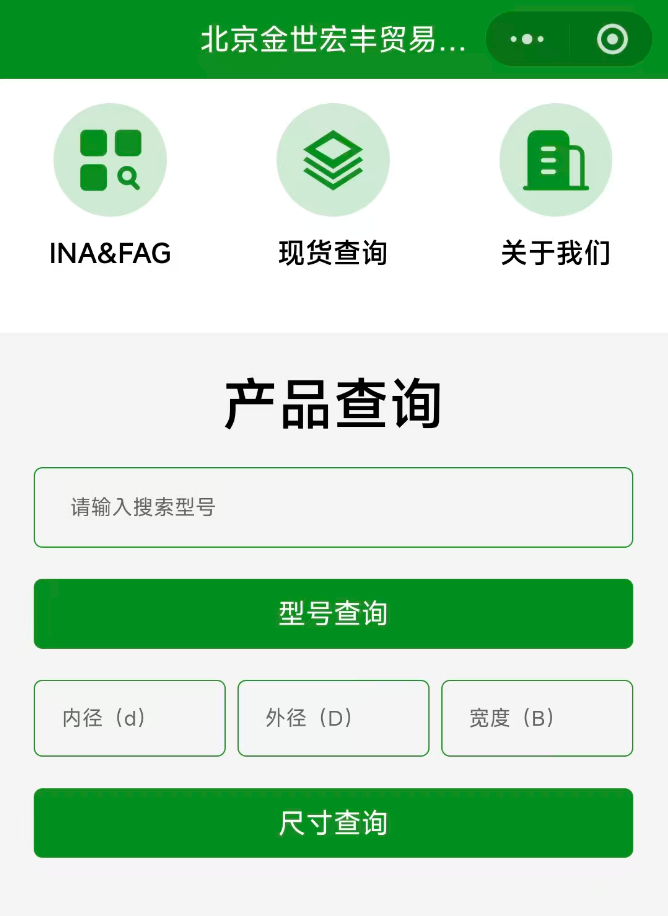Select the 外径（D）input field
The width and height of the screenshot is (668, 916).
click(333, 718)
